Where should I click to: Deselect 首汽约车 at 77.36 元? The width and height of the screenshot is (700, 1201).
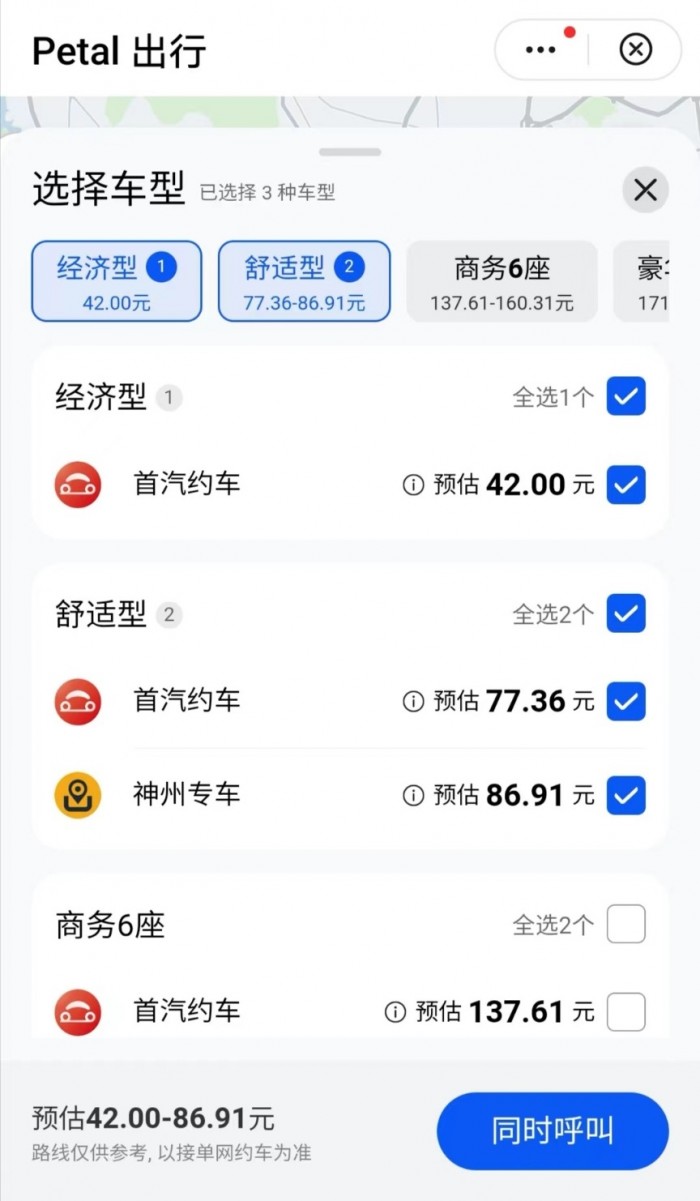(x=627, y=702)
